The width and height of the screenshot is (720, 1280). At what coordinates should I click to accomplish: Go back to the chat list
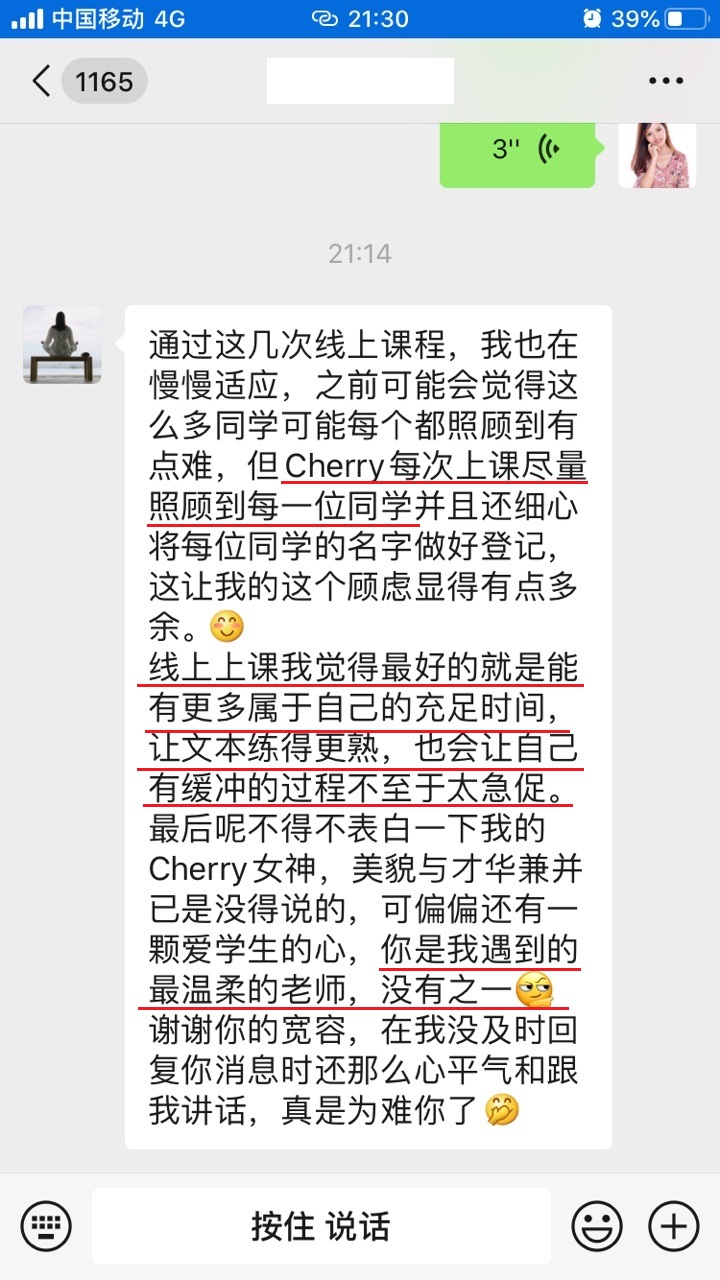pyautogui.click(x=42, y=81)
